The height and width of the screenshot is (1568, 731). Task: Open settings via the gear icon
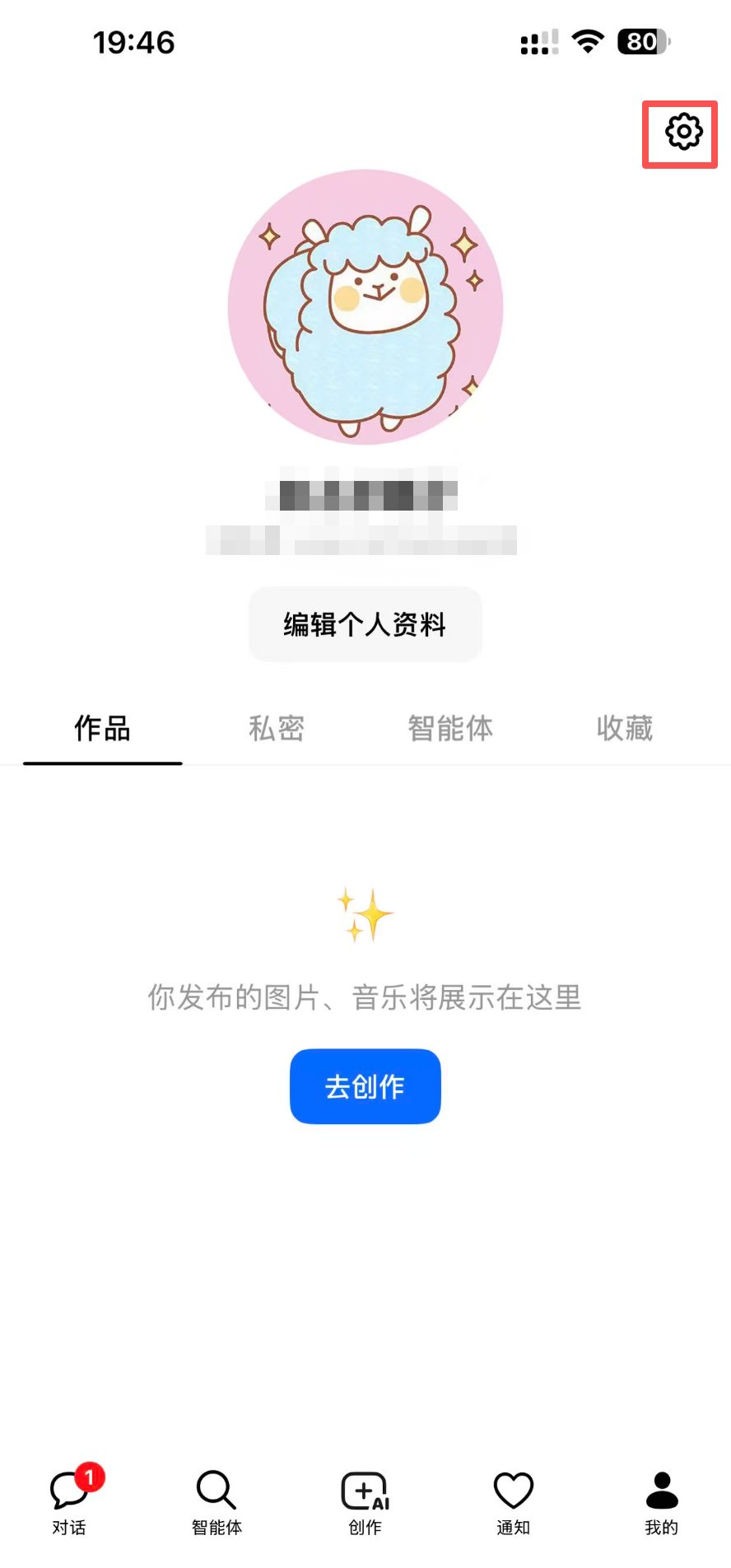point(683,132)
